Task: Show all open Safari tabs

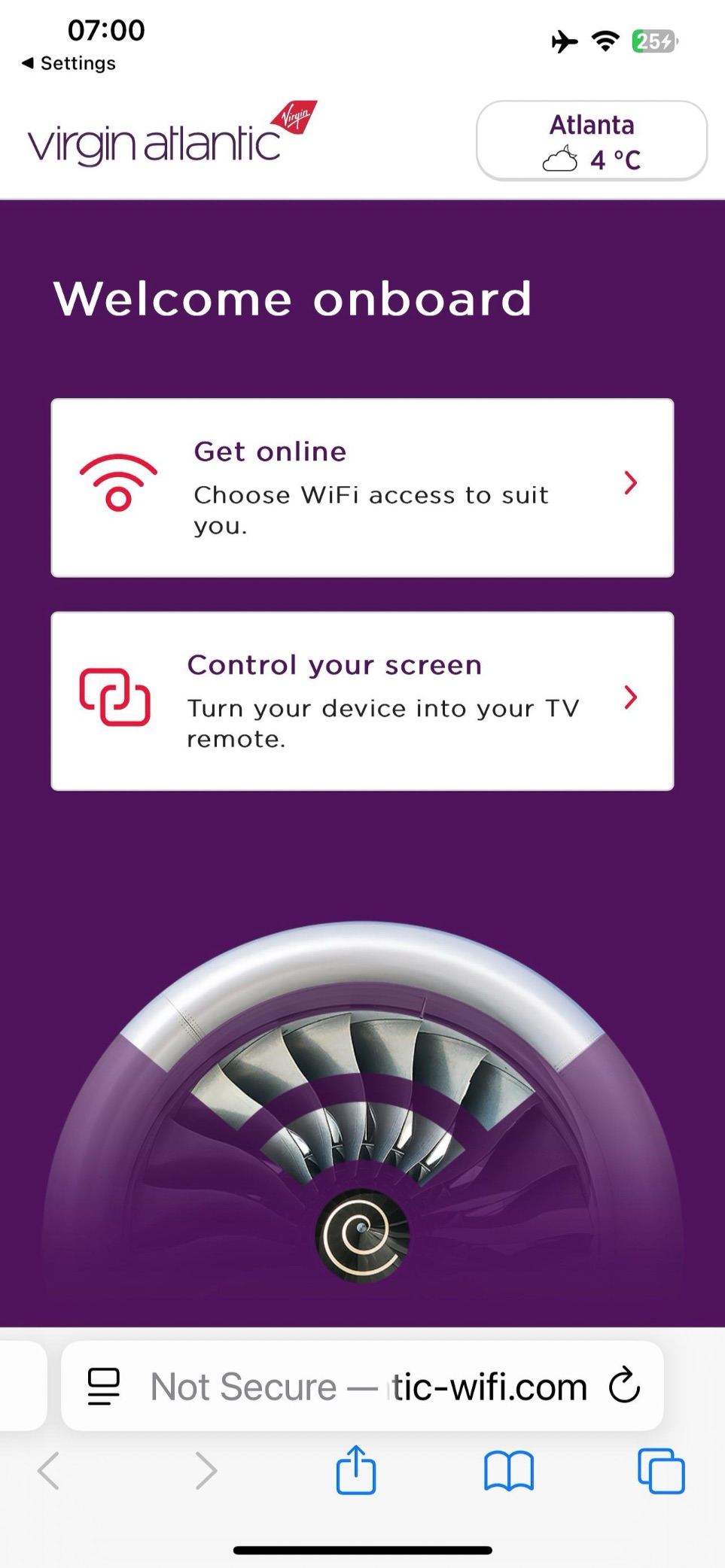Action: coord(661,1471)
